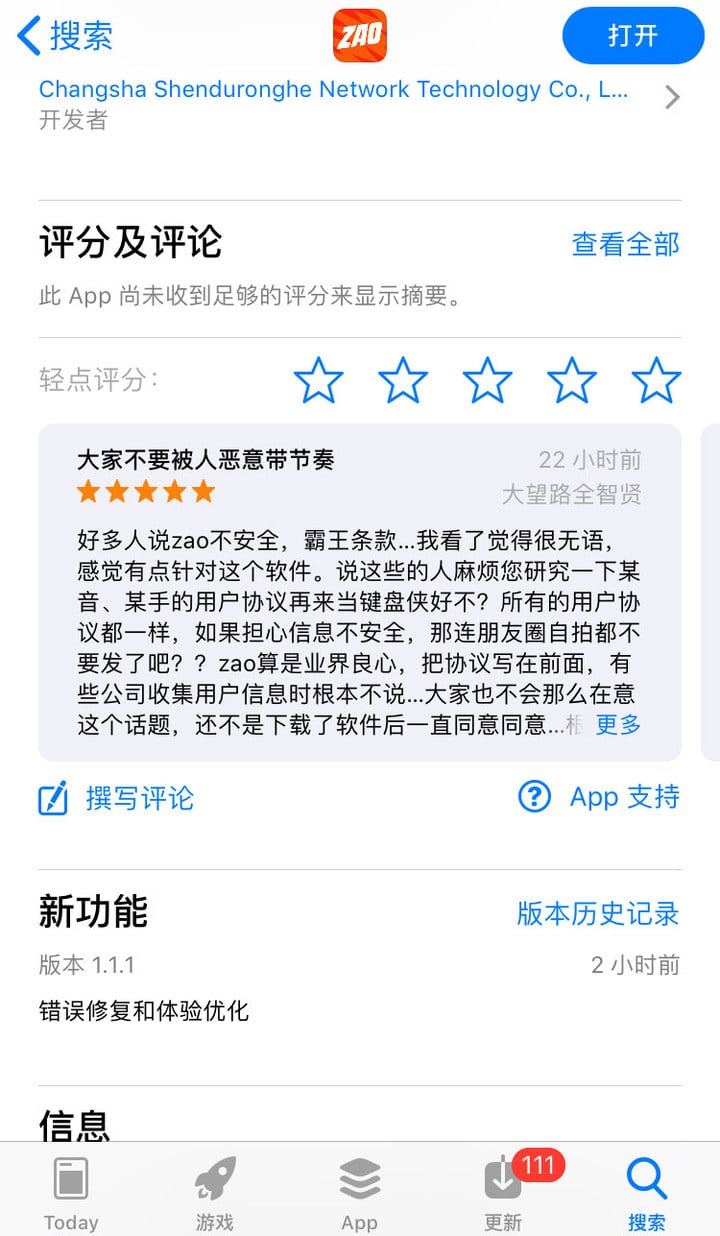
Task: Rate the app one star
Action: tap(318, 380)
